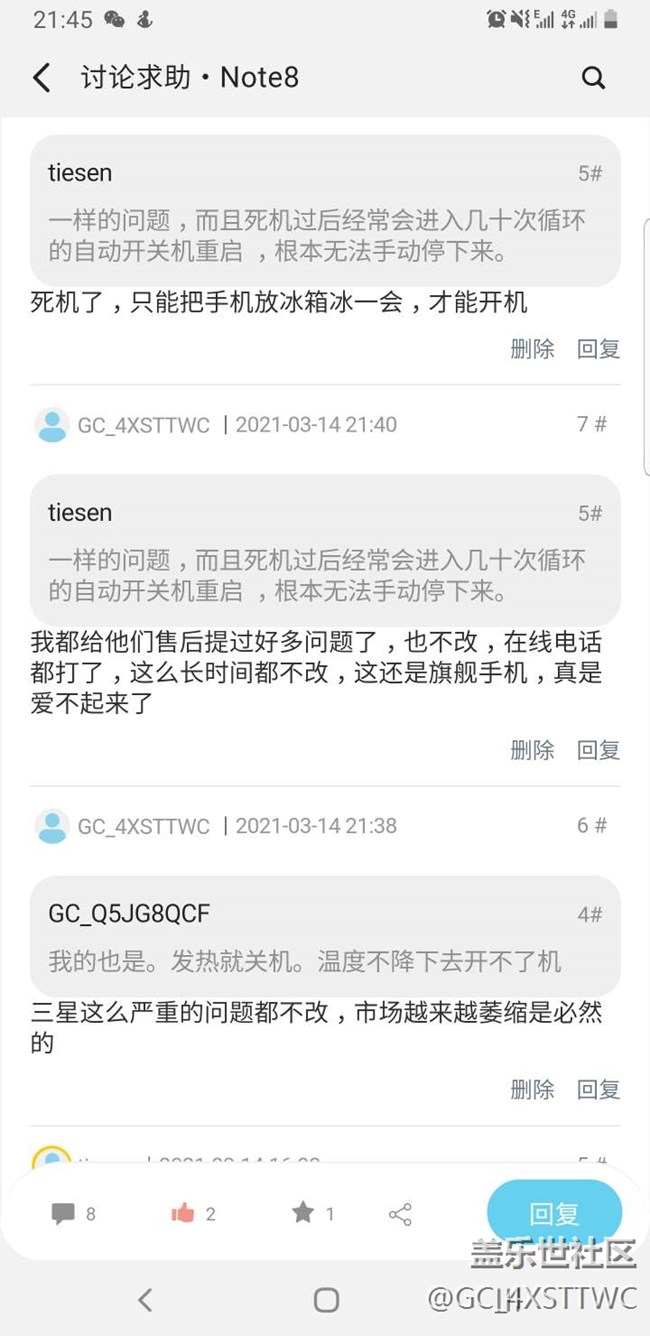Reply to the comment about 冰箱
Viewport: 650px width, 1336px height.
pyautogui.click(x=598, y=349)
